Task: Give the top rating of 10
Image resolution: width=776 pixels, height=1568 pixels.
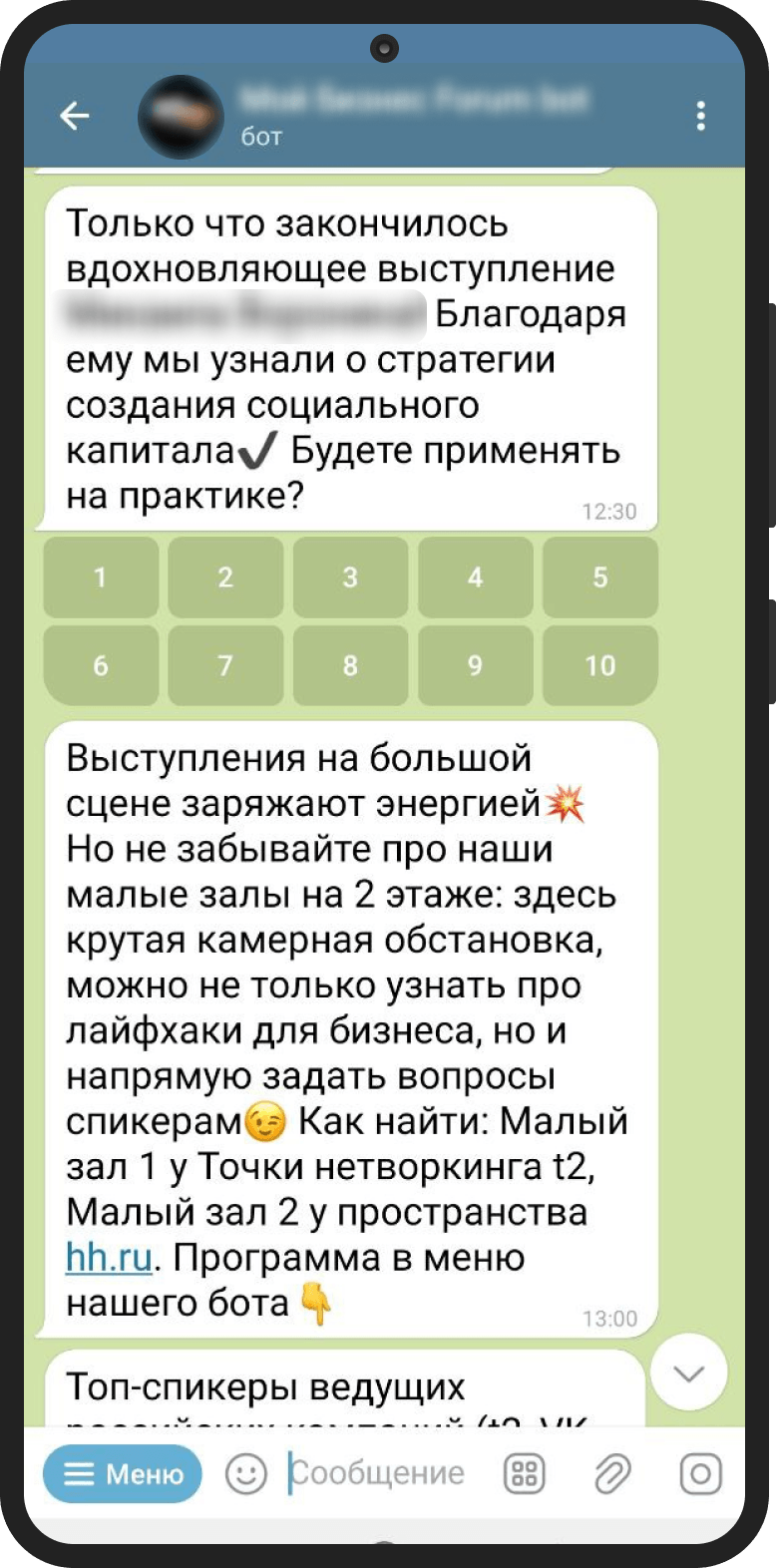Action: (599, 665)
